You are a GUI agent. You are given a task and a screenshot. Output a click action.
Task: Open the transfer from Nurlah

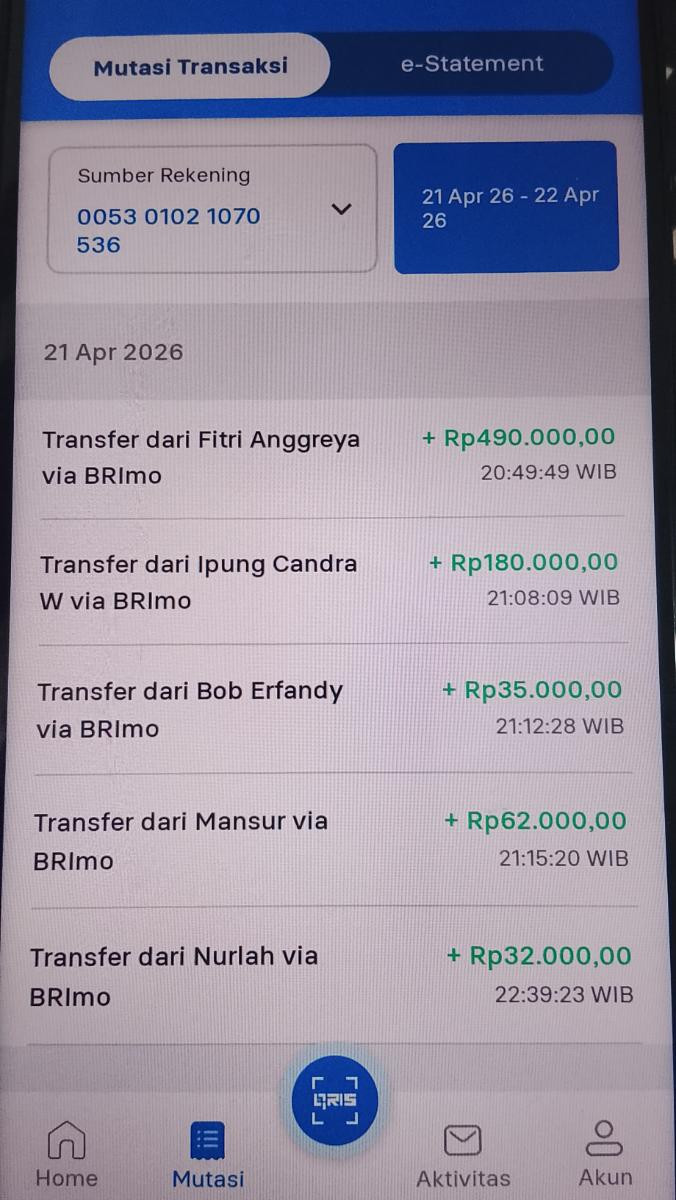[329, 975]
